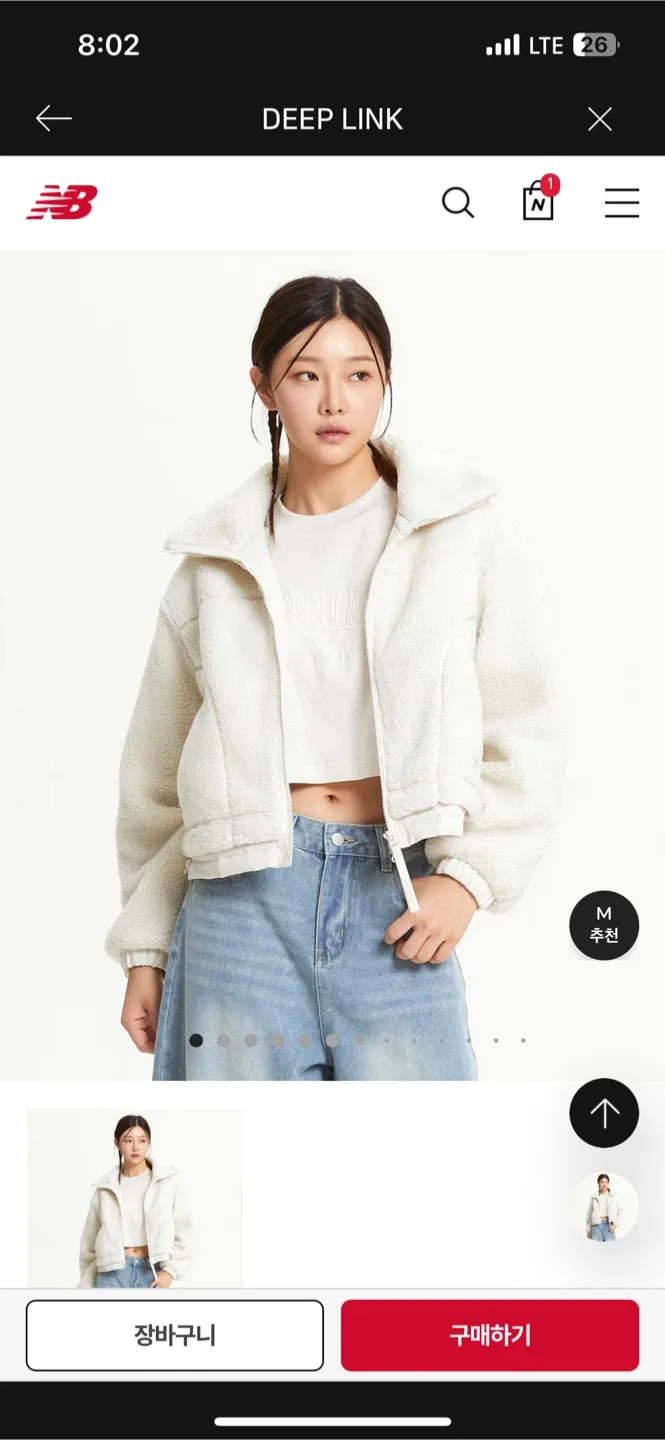
Task: Select the jacket thumbnail below the main photo
Action: [135, 1198]
